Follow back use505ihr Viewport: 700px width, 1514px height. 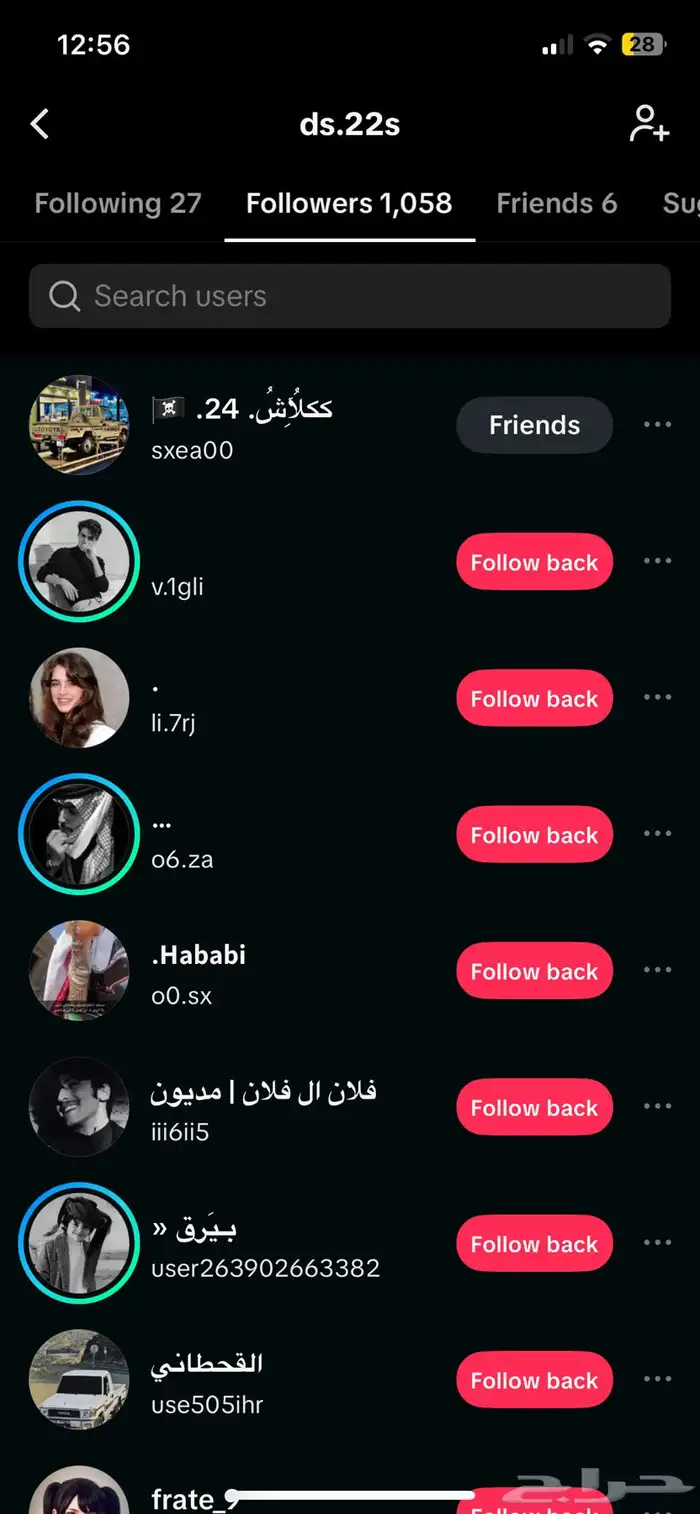tap(534, 1380)
